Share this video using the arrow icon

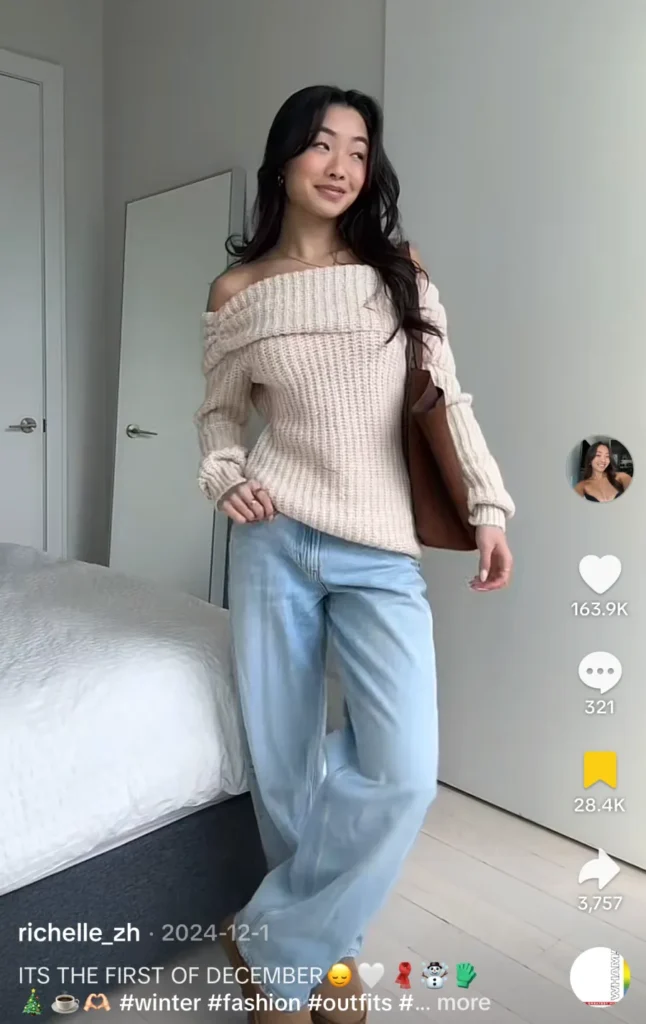(599, 869)
